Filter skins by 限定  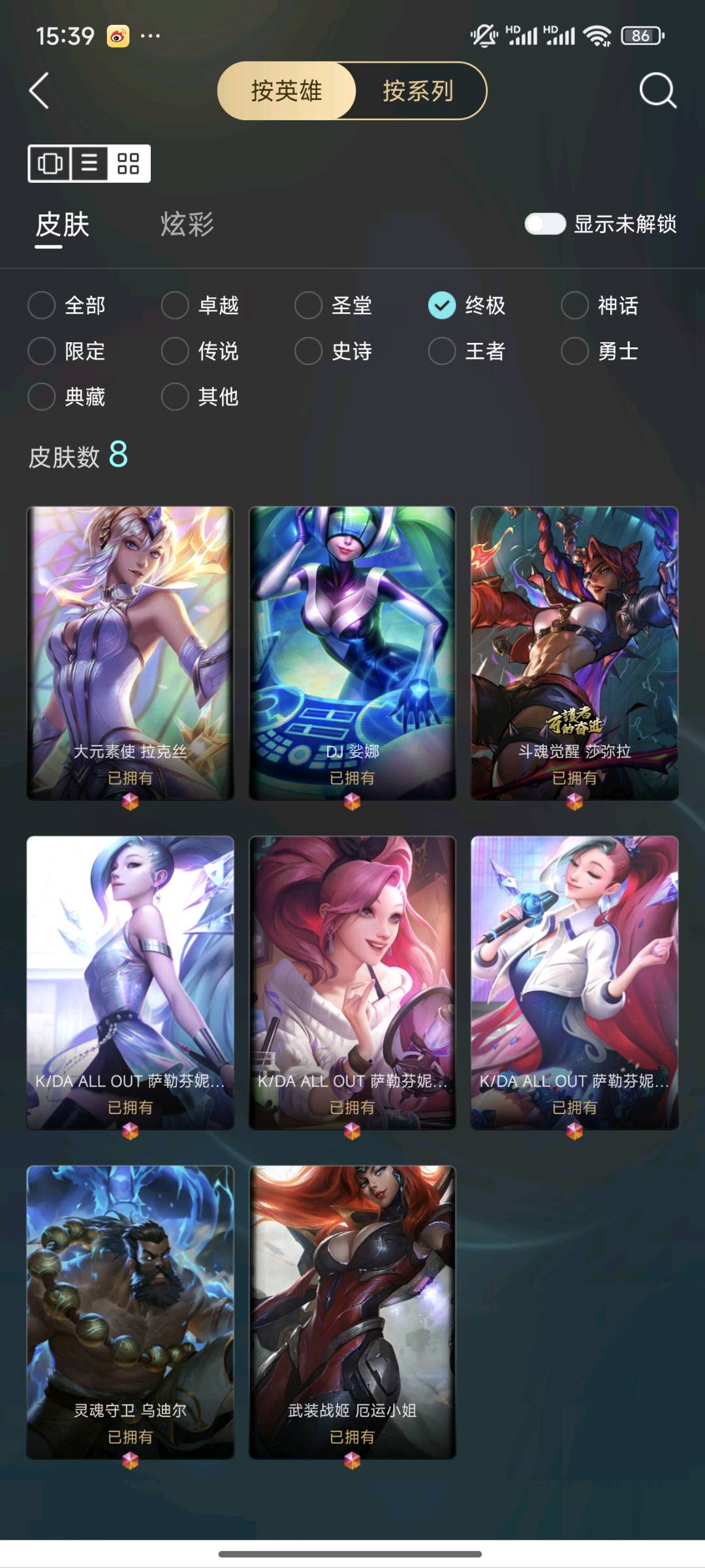[67, 351]
